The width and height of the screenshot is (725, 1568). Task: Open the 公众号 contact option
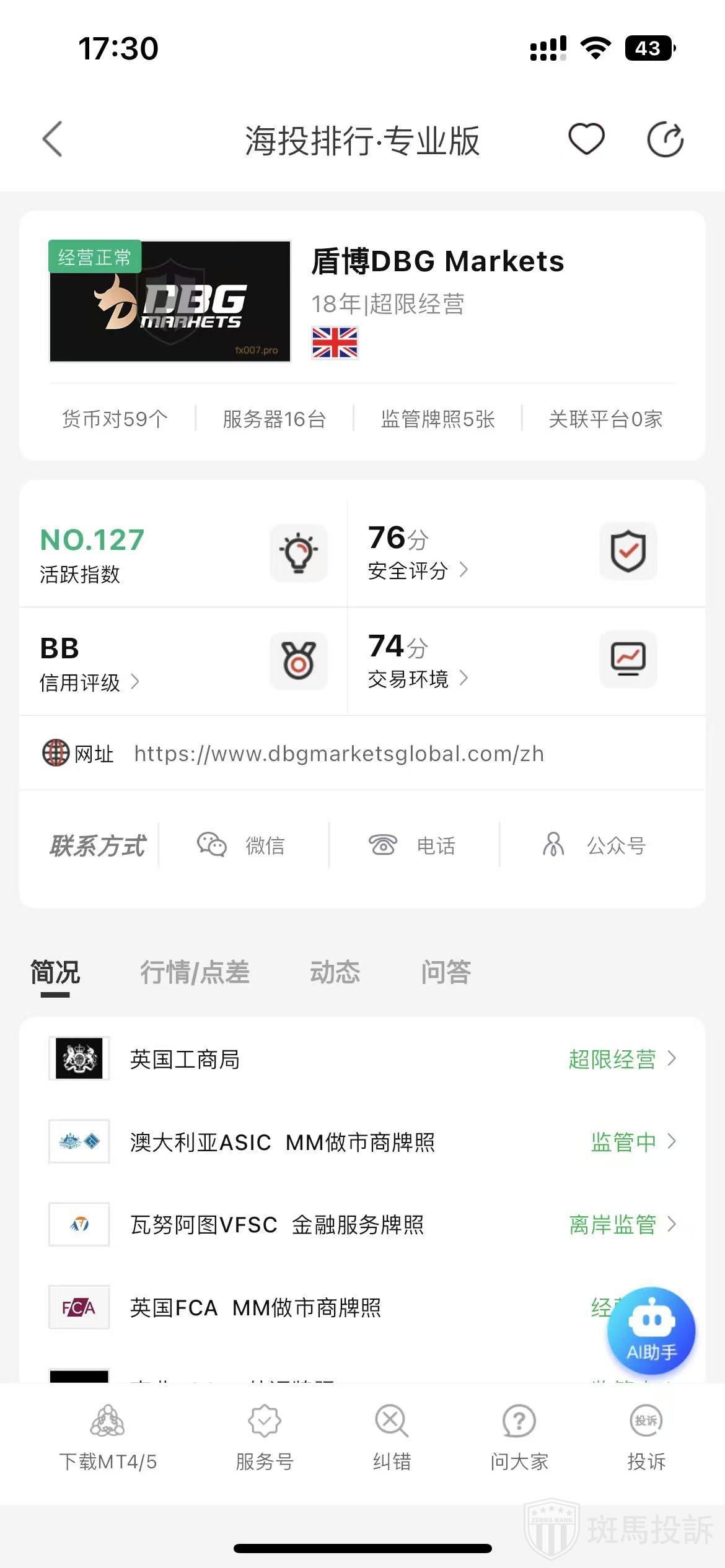coord(595,845)
